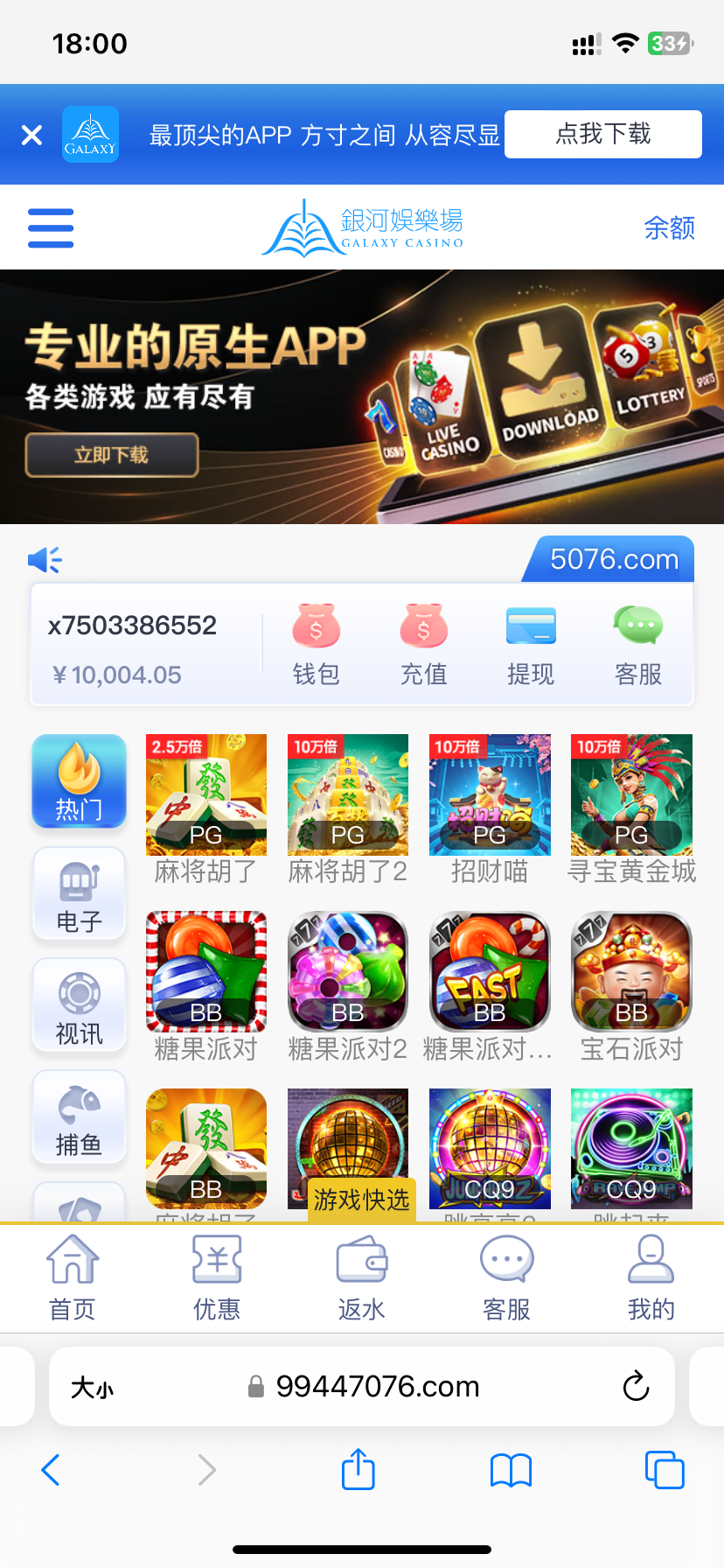Open the hamburger drawer menu

point(51,227)
